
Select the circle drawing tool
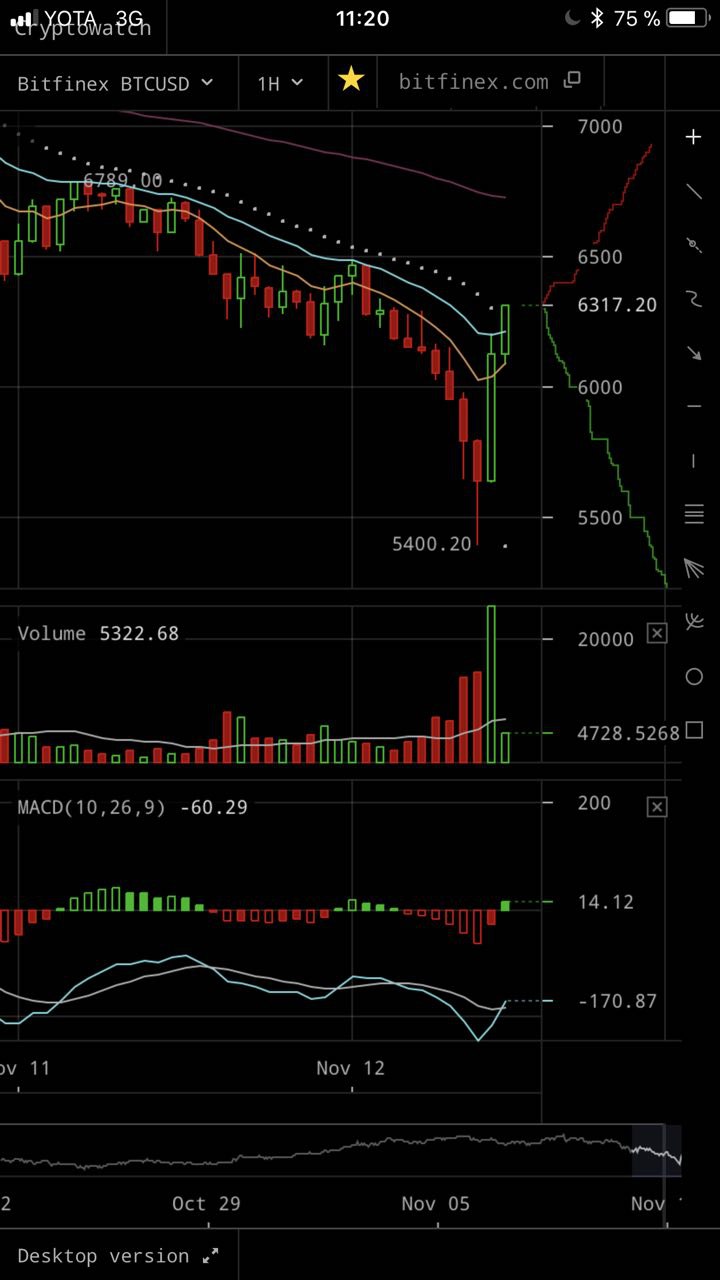(693, 677)
